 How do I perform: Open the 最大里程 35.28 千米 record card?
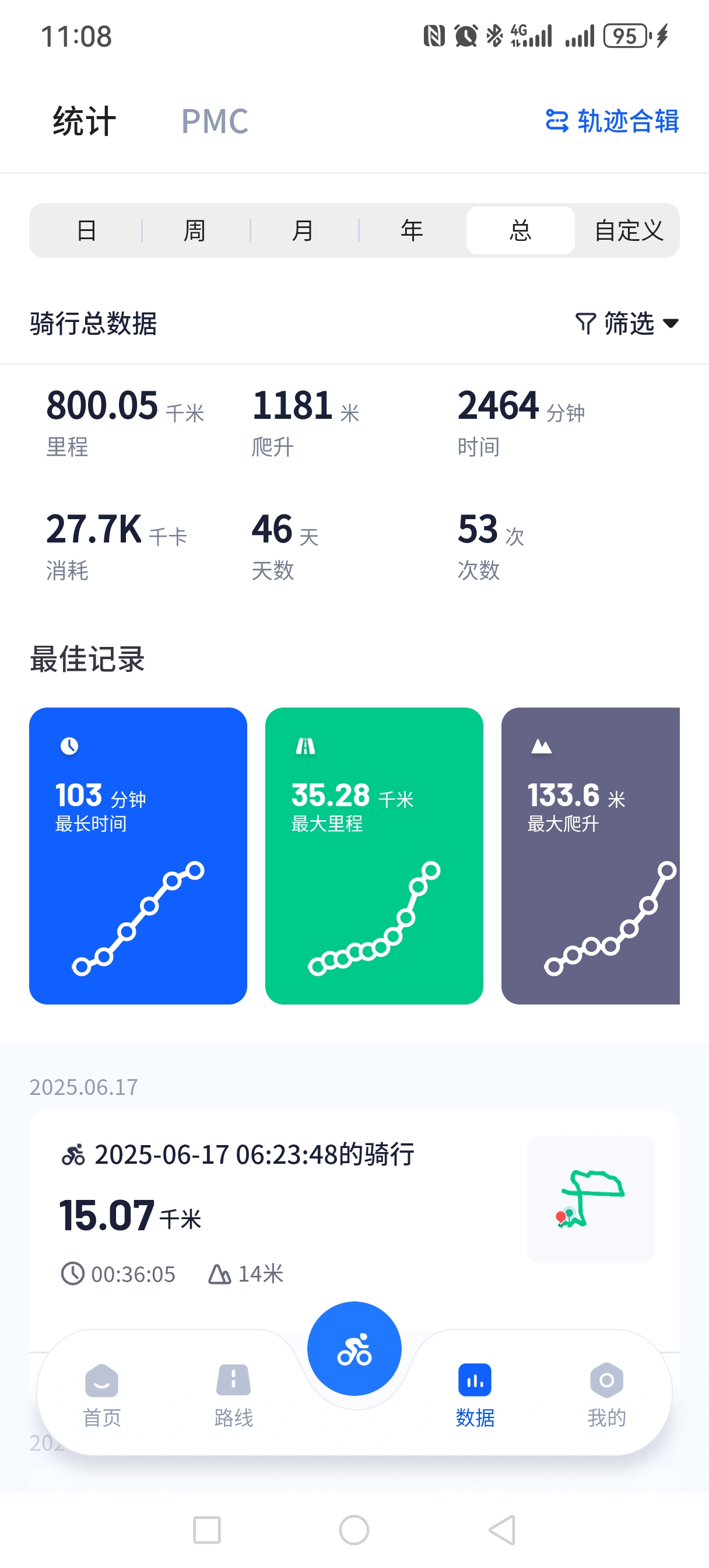tap(374, 855)
